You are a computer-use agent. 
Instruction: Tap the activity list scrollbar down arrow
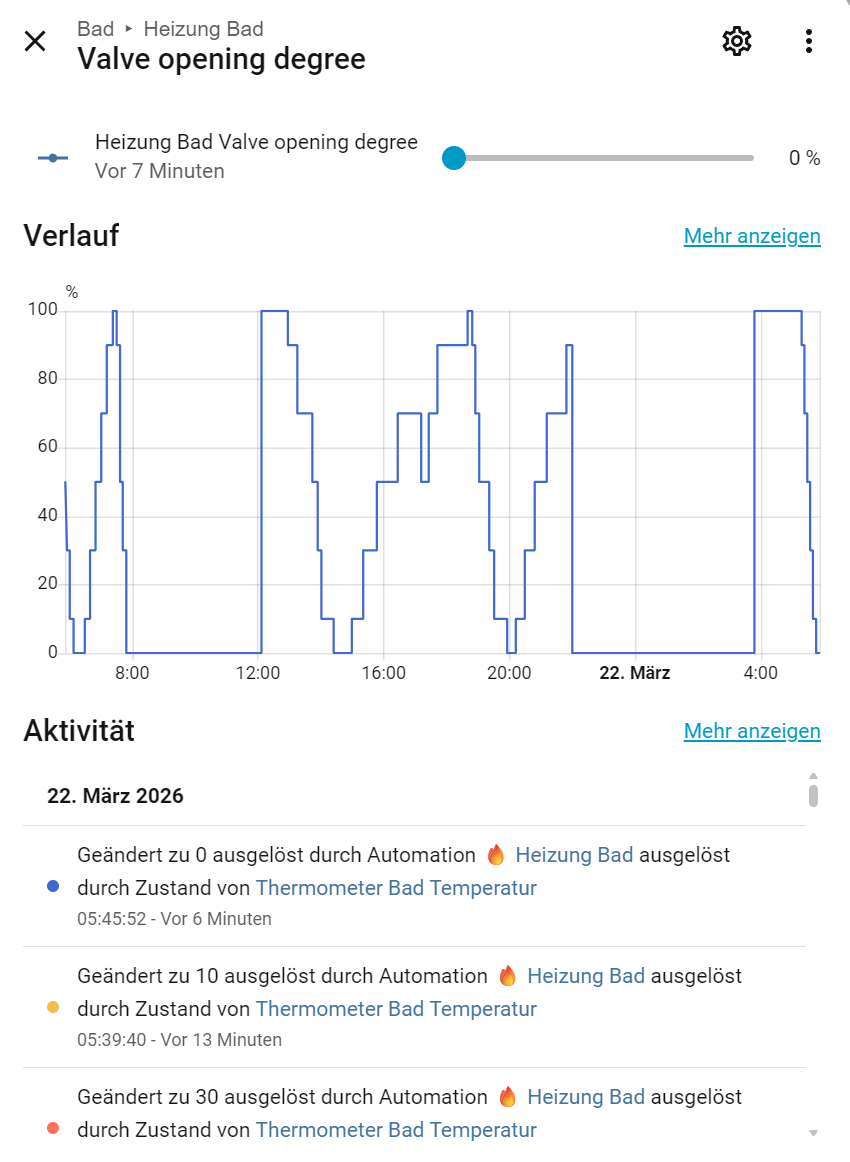pos(813,1132)
